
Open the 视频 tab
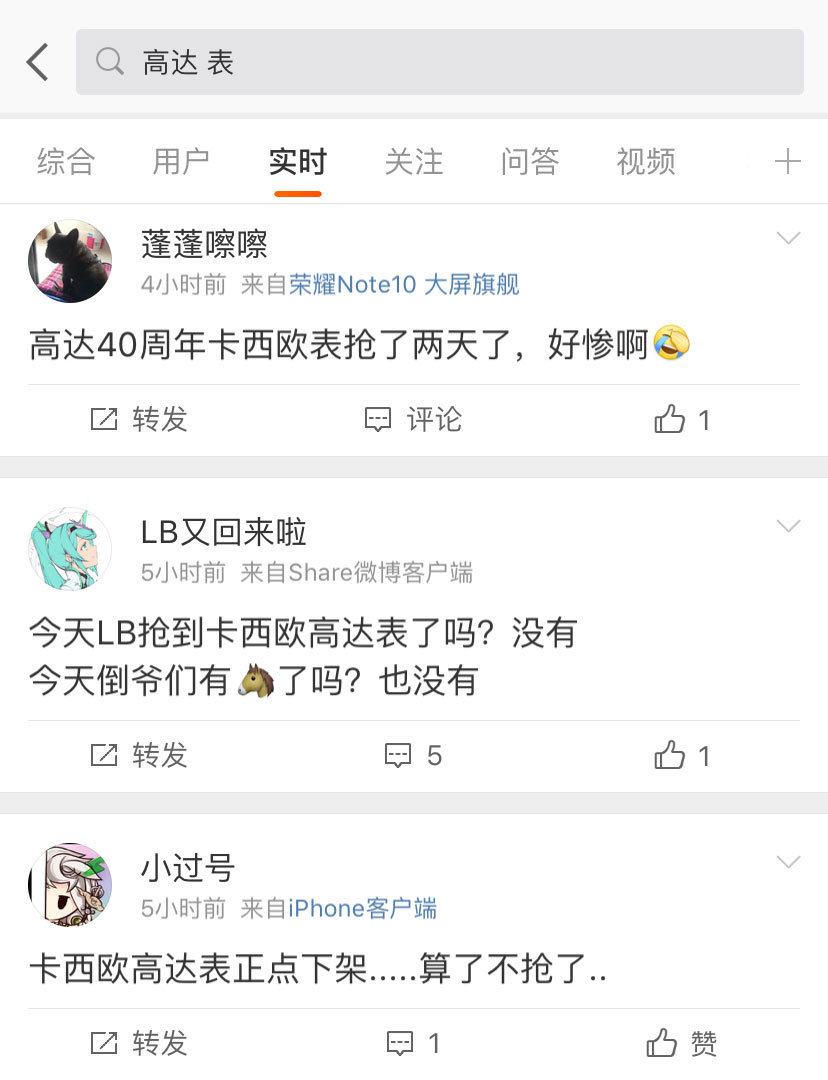tap(645, 161)
